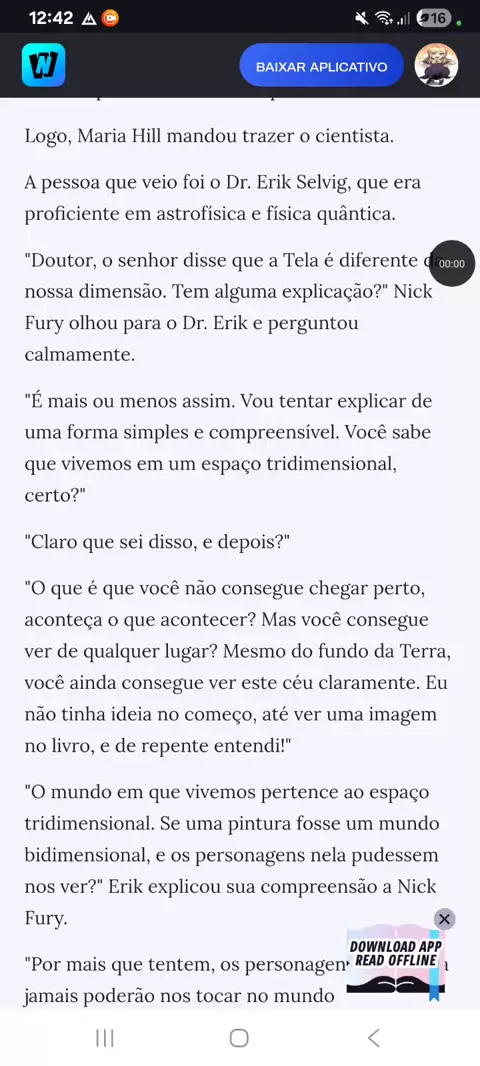This screenshot has width=480, height=1066.
Task: Dismiss the Download App banner
Action: 444,919
